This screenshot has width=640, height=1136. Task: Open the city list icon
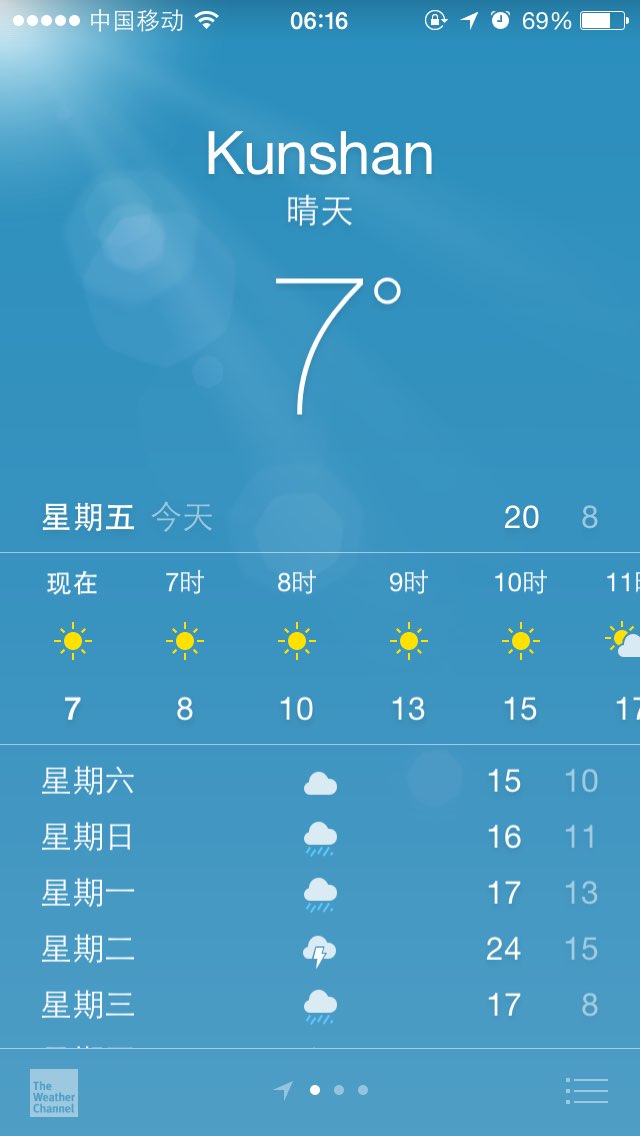point(587,1090)
